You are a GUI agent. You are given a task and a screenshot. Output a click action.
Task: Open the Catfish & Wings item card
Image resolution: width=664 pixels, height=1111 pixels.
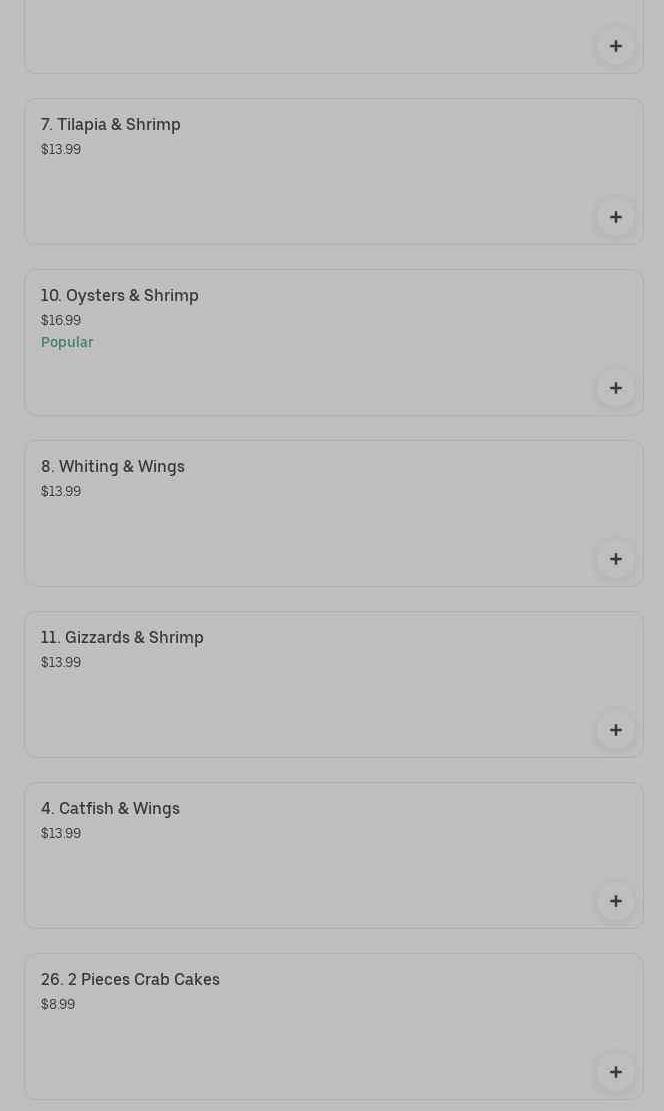[x=300, y=854]
